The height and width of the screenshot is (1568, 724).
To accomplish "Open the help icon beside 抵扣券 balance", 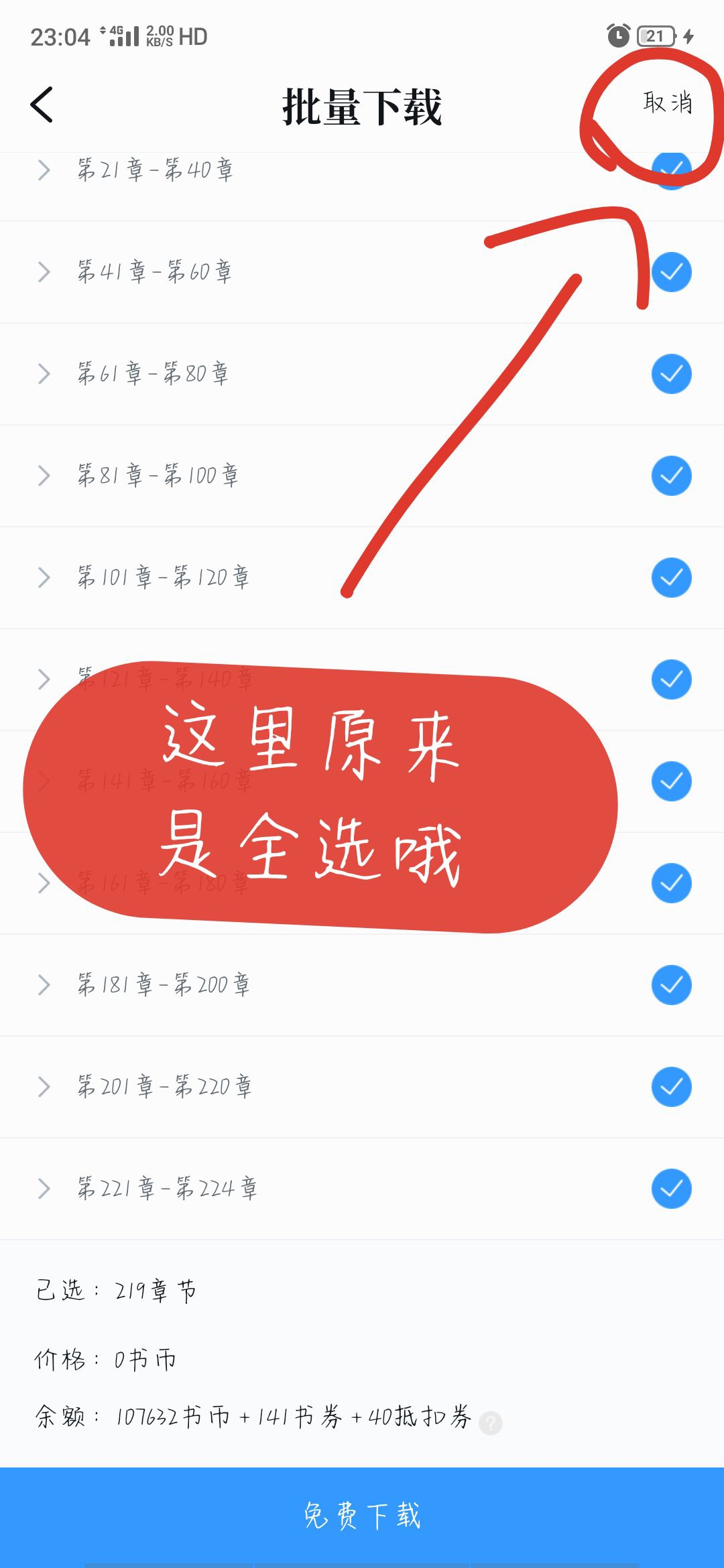I will (x=491, y=1423).
